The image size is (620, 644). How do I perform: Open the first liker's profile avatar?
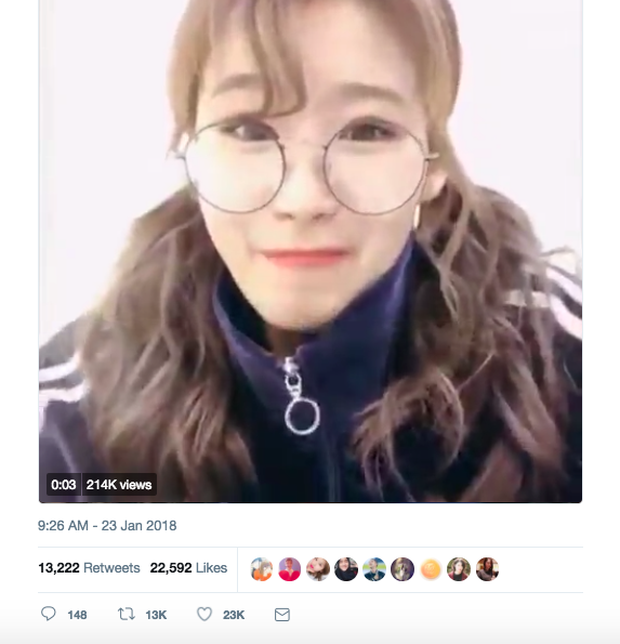coord(261,569)
